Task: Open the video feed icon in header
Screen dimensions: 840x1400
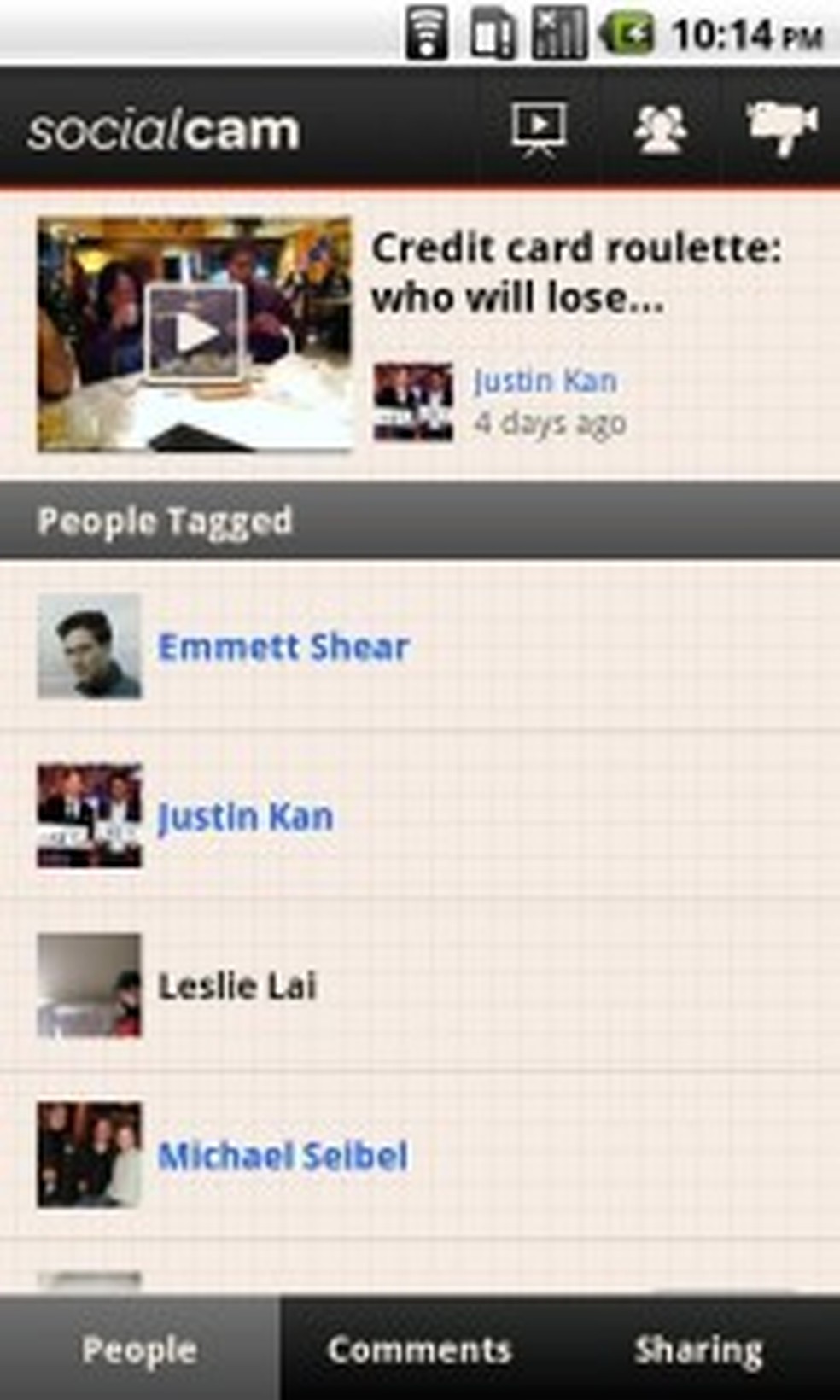Action: pyautogui.click(x=539, y=128)
